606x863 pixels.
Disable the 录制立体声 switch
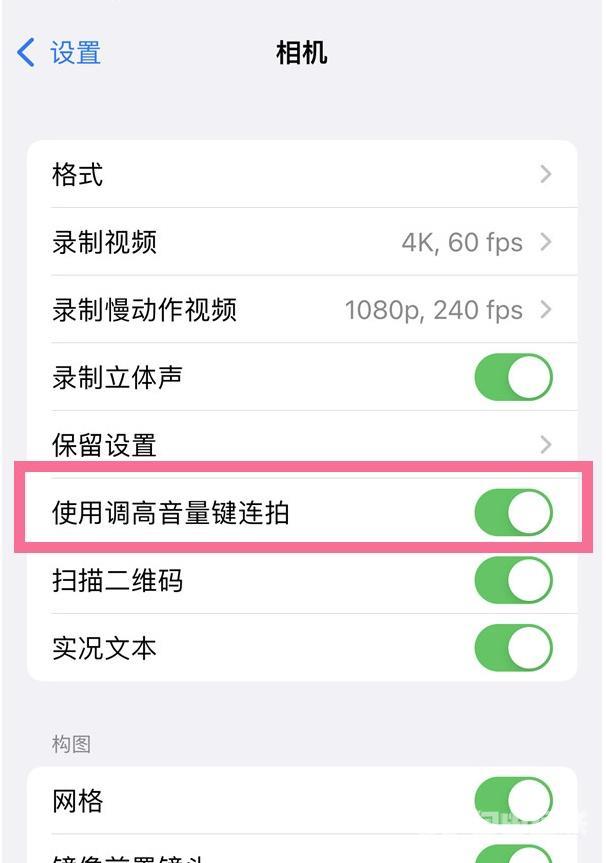click(514, 377)
